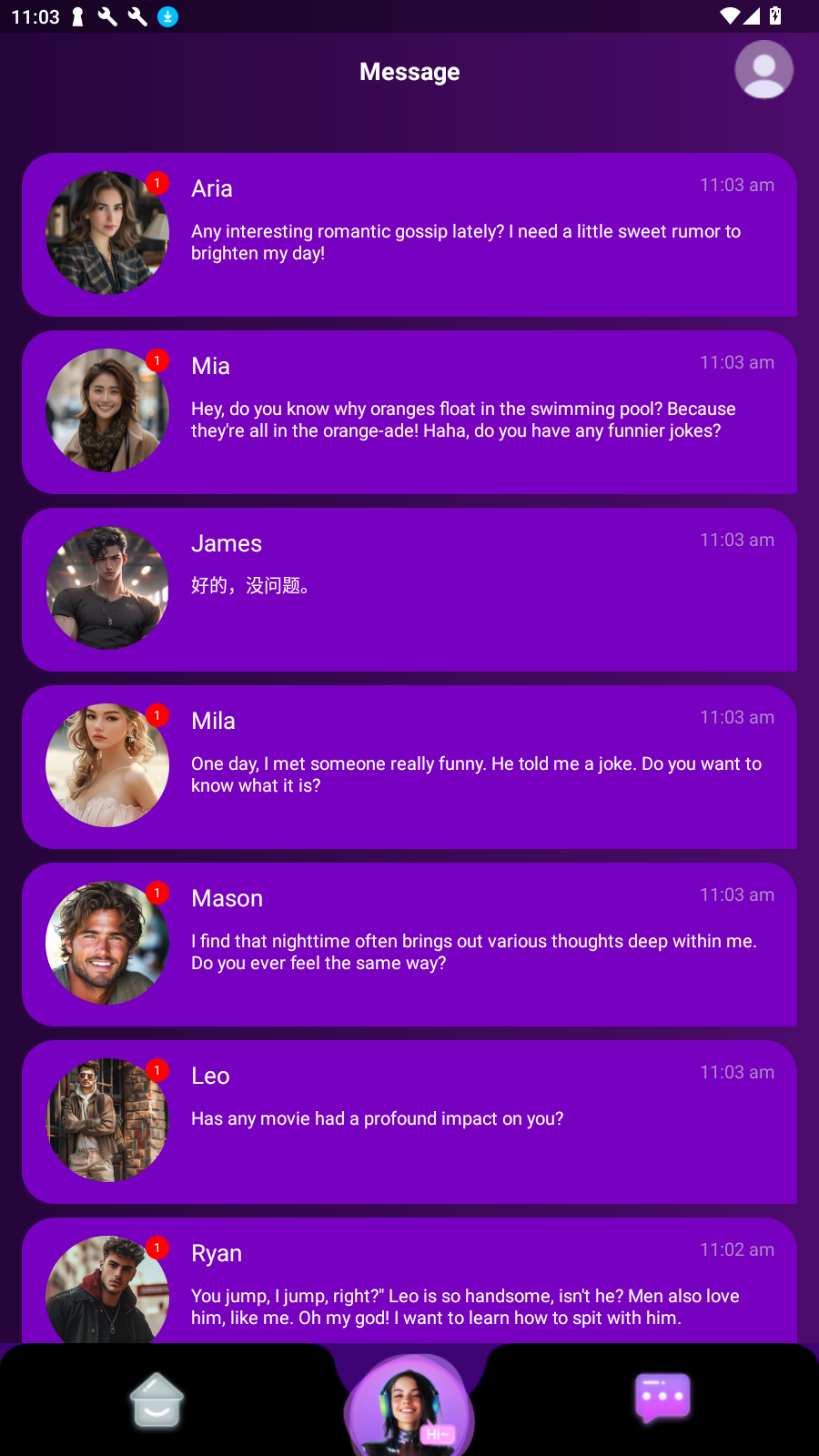Select the messages tab icon
Image resolution: width=819 pixels, height=1456 pixels.
click(662, 1398)
